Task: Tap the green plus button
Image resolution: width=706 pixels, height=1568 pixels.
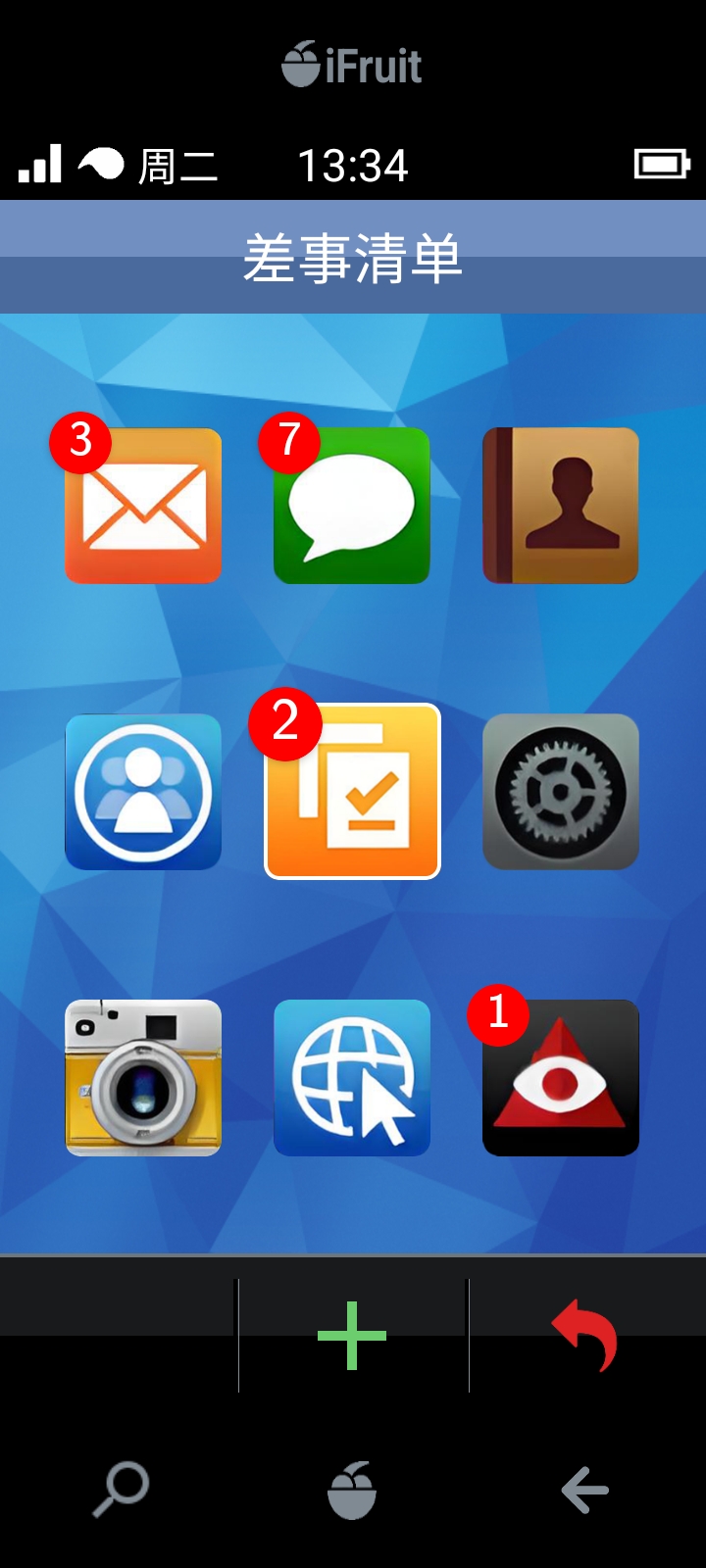Action: [352, 1335]
